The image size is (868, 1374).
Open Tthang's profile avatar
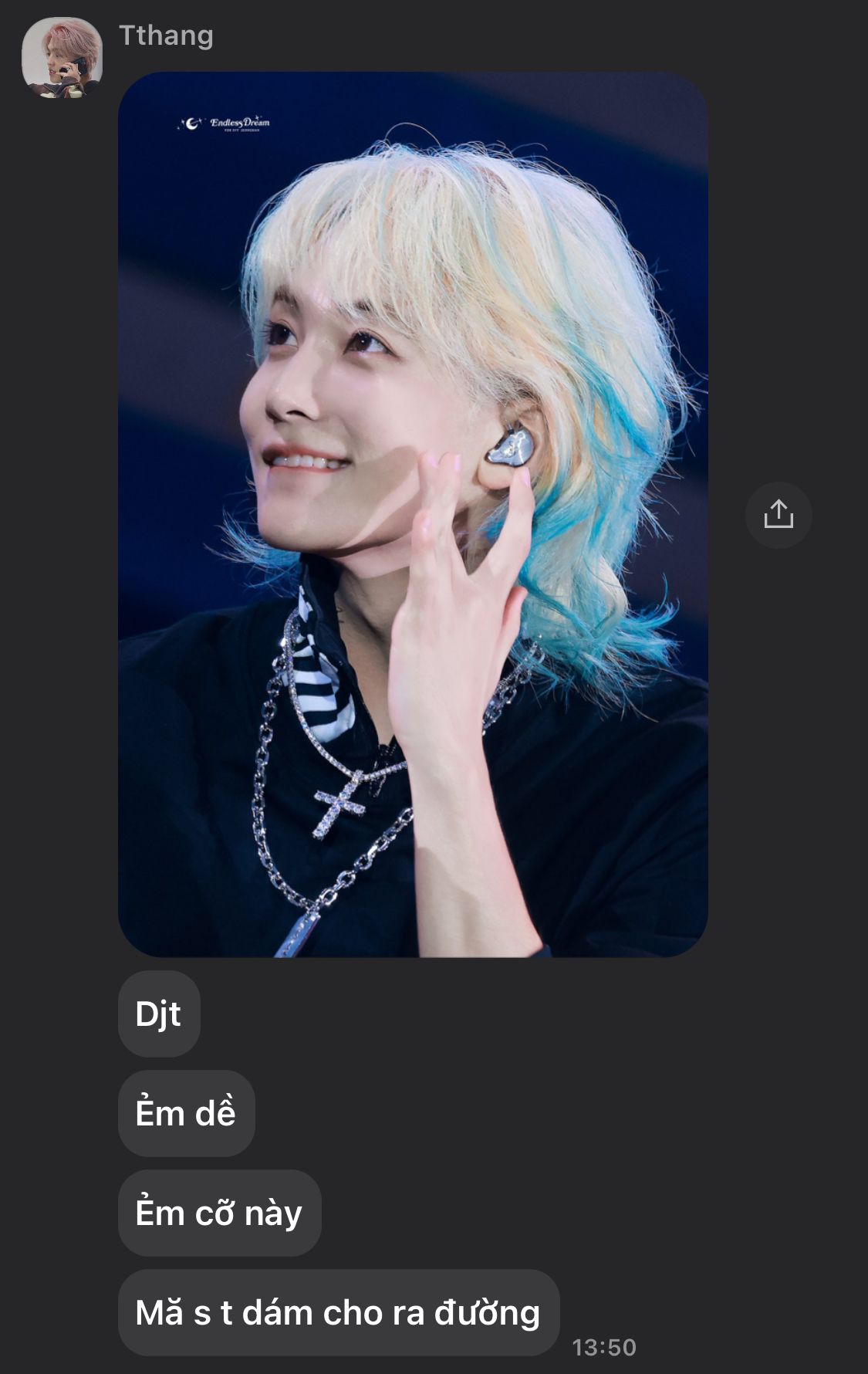[x=62, y=58]
